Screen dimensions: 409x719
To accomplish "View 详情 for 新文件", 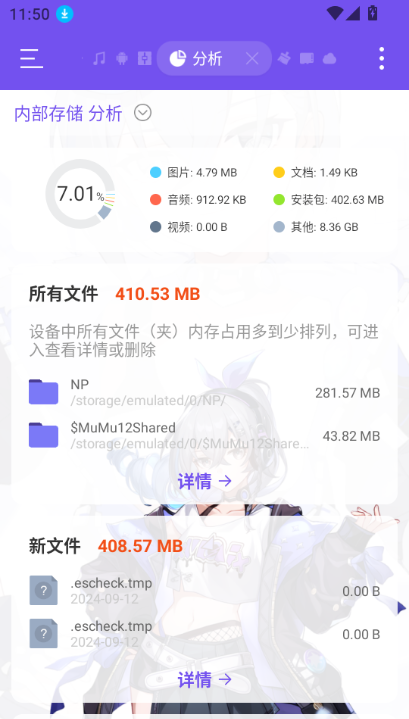I will [x=204, y=680].
